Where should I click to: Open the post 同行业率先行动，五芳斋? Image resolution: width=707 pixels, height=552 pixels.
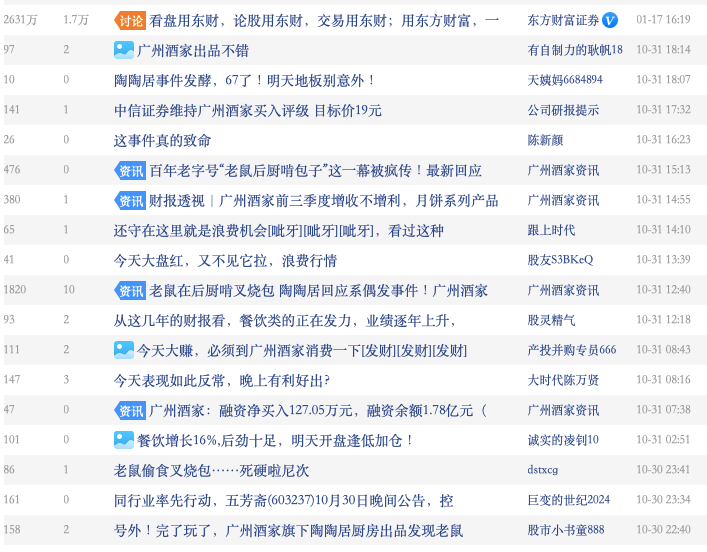point(283,500)
